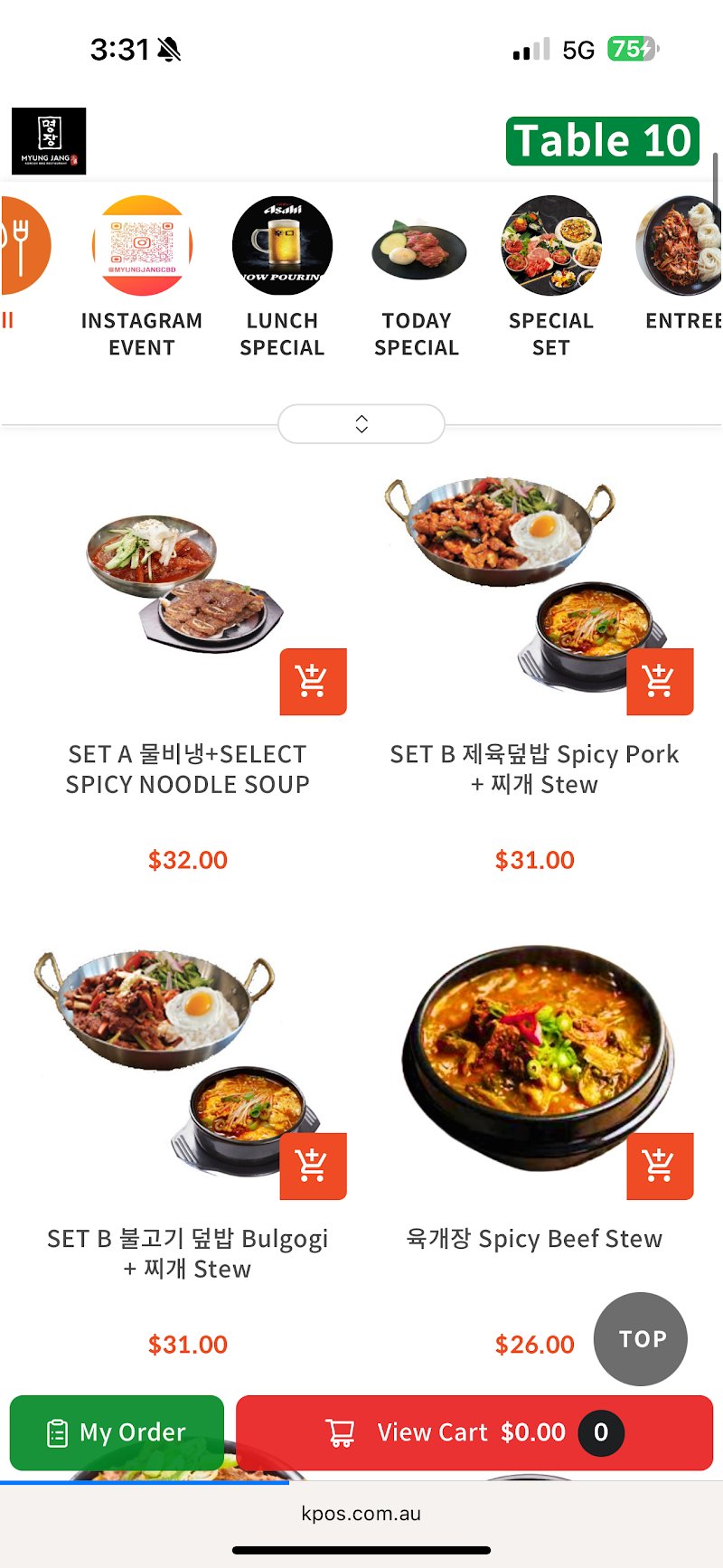The width and height of the screenshot is (723, 1568).
Task: Open the Entree menu category
Action: (678, 245)
